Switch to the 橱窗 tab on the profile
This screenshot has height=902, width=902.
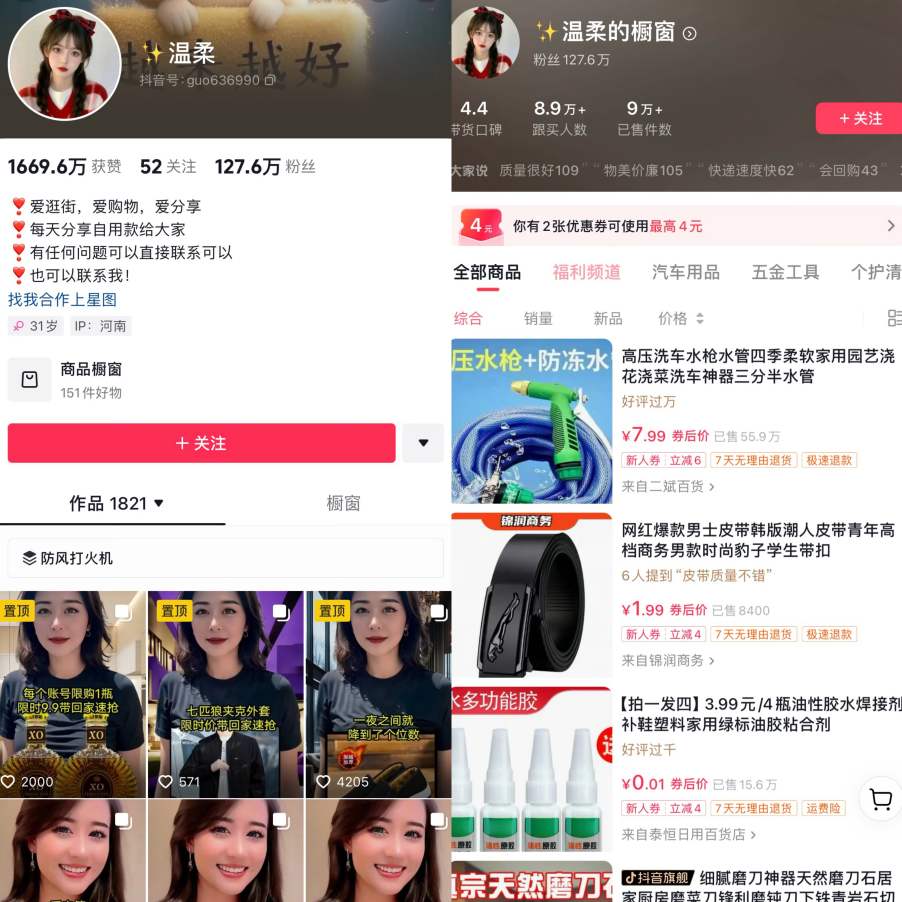(x=343, y=503)
